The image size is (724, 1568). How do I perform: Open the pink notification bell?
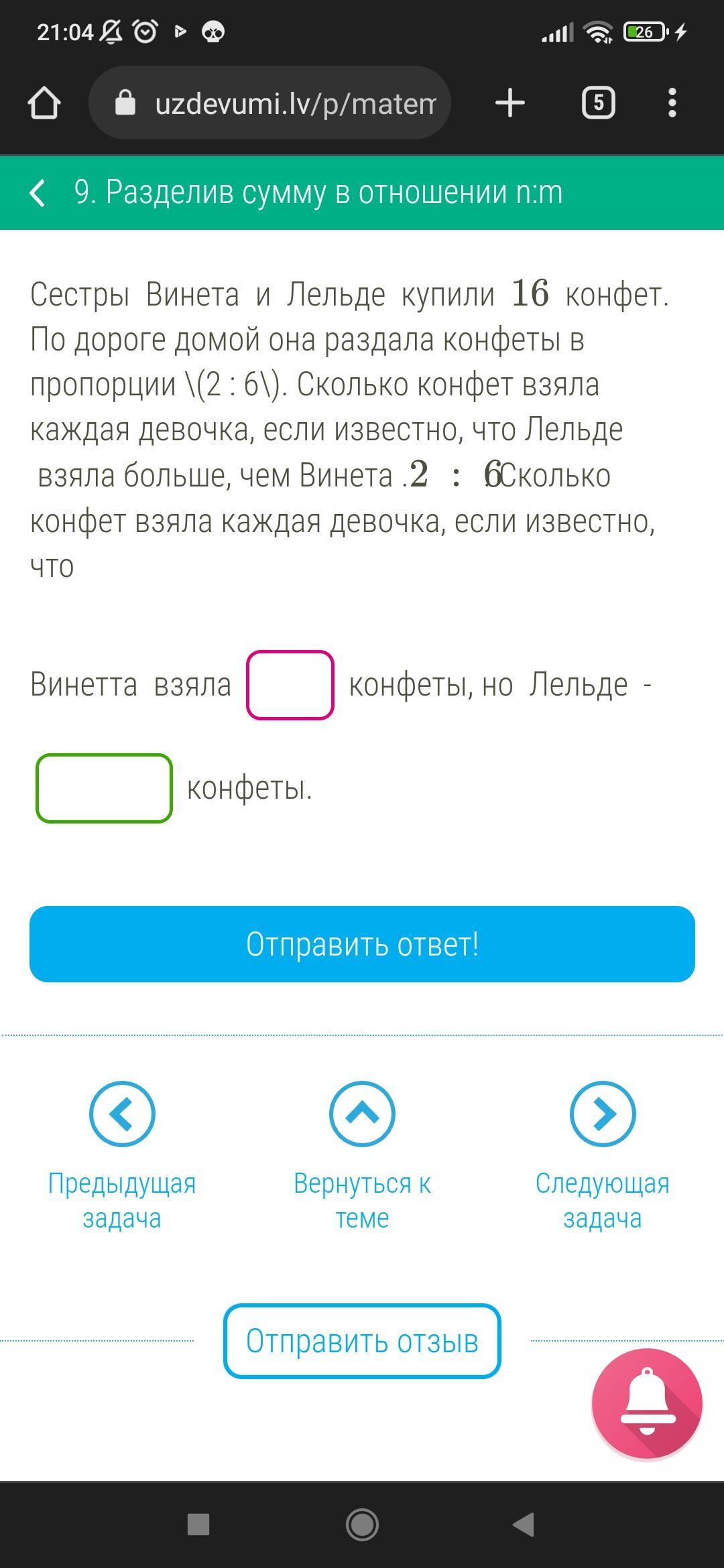[647, 1404]
